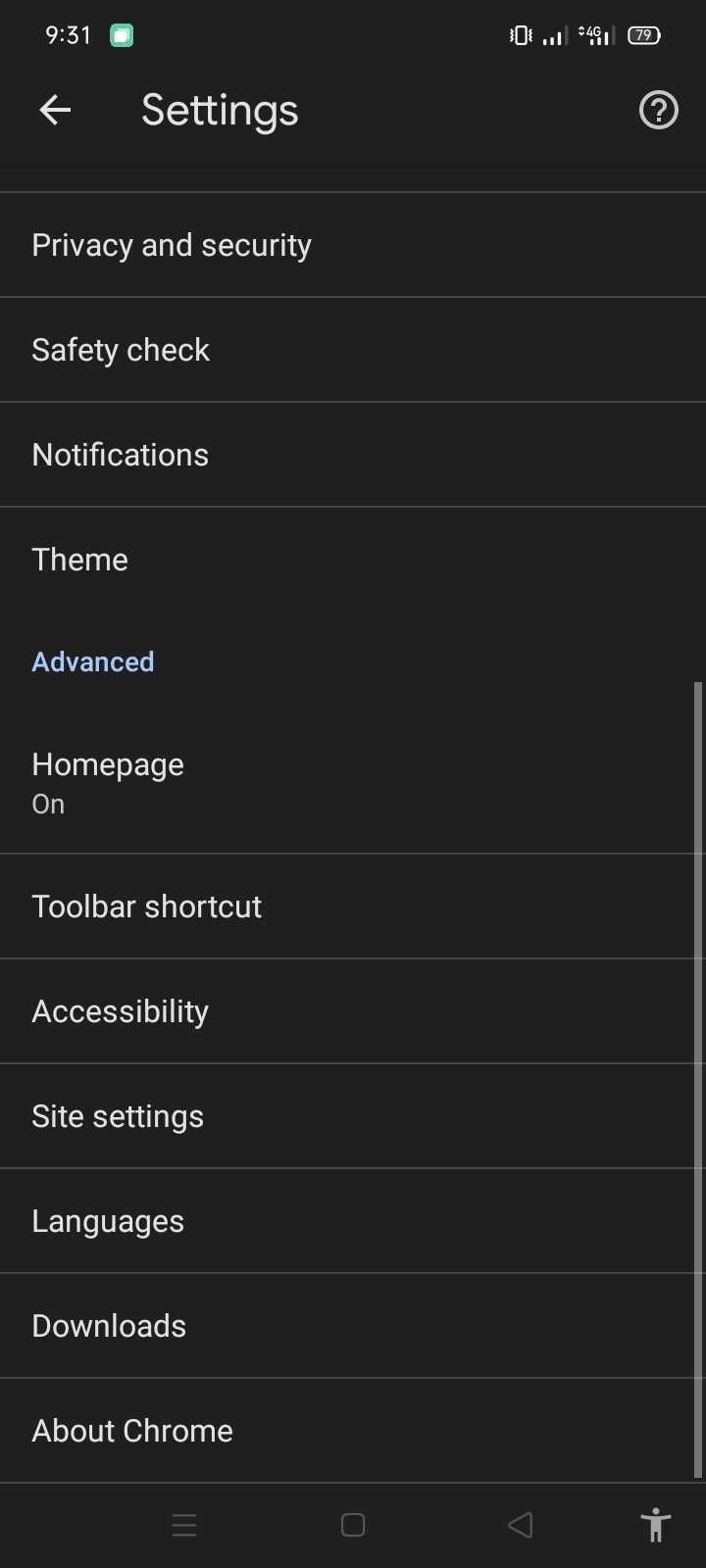706x1568 pixels.
Task: Tap the green notification icon in status bar
Action: click(x=122, y=35)
